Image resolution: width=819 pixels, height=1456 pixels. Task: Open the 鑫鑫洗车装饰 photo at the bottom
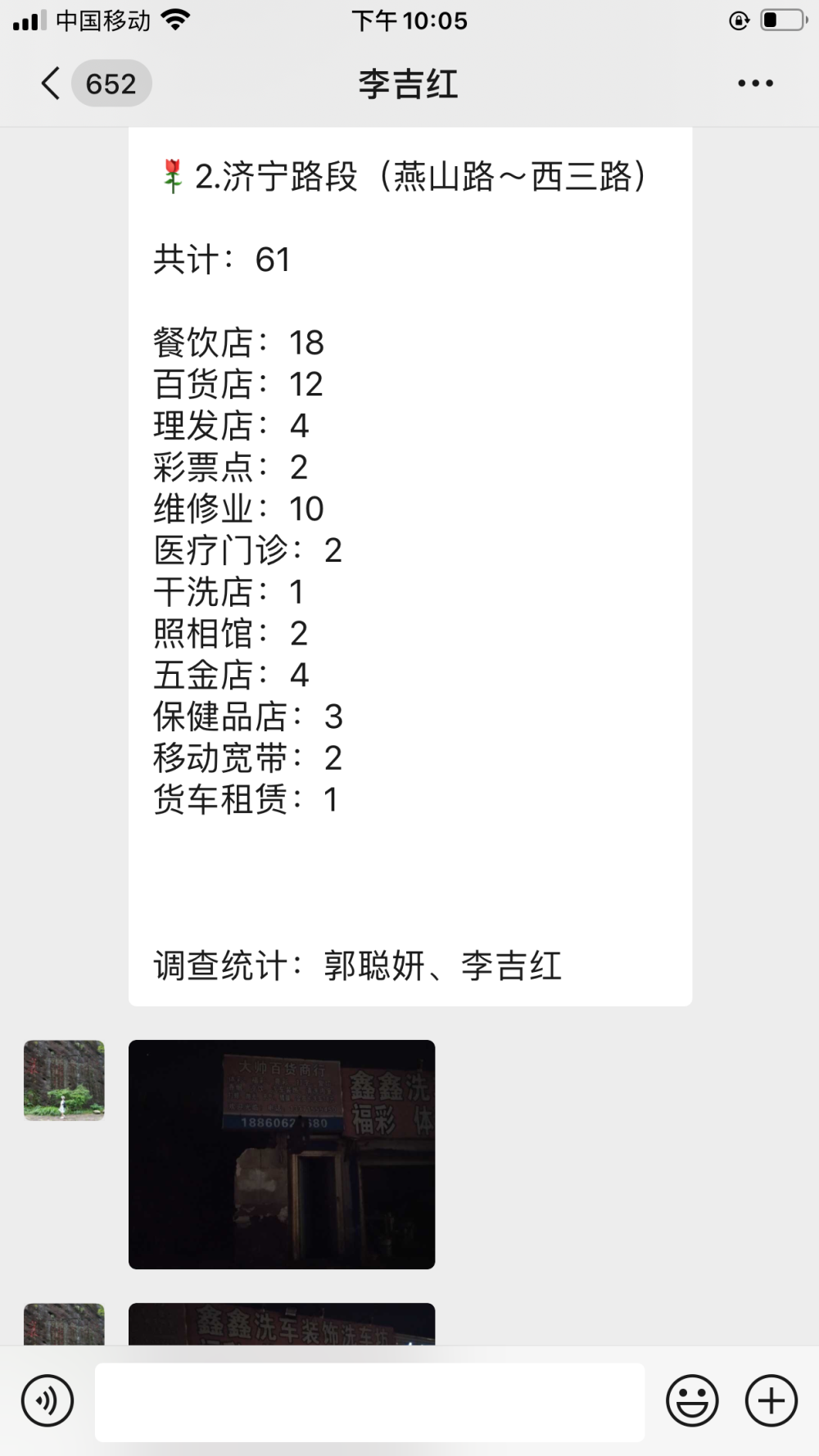[282, 1324]
